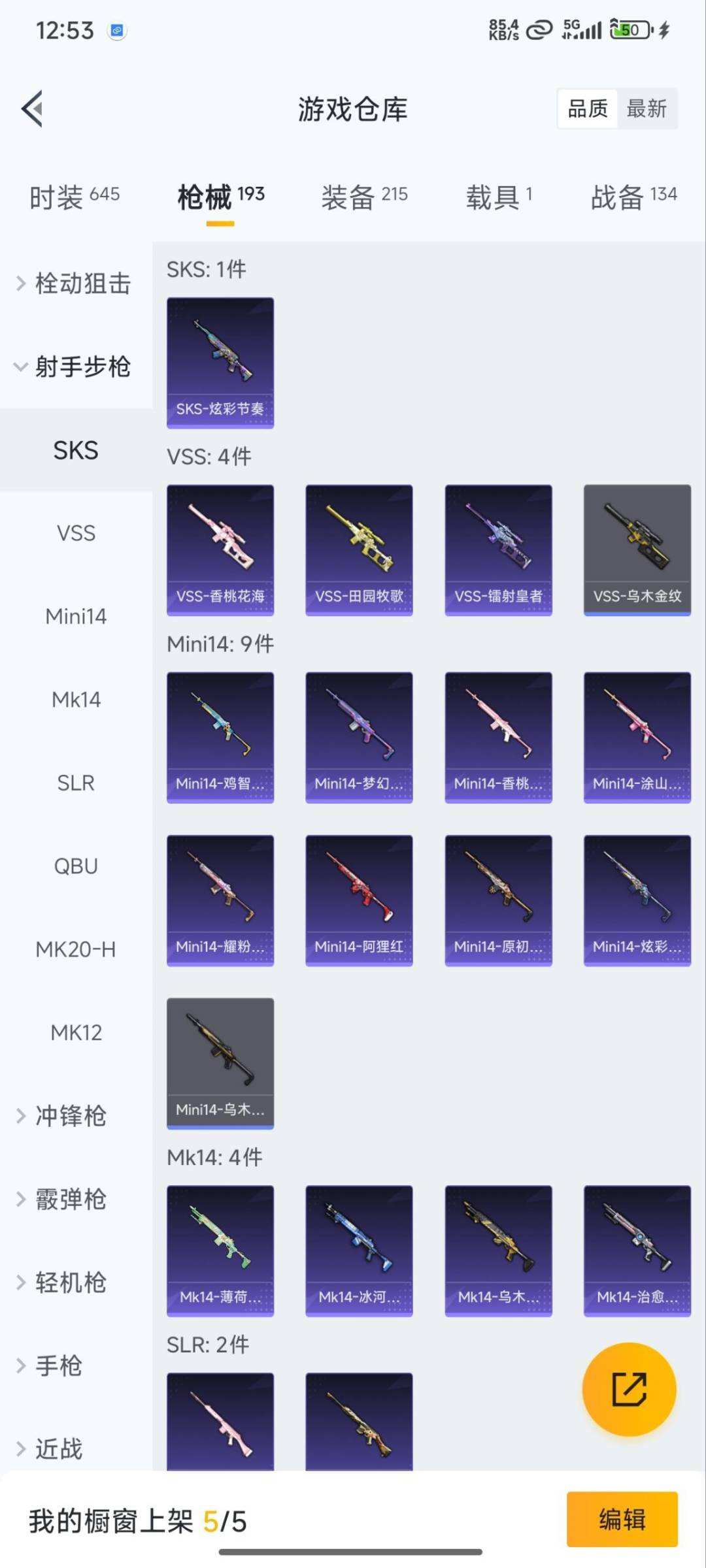Jump to MK20-H in the sidebar
The width and height of the screenshot is (706, 1568).
[x=76, y=949]
